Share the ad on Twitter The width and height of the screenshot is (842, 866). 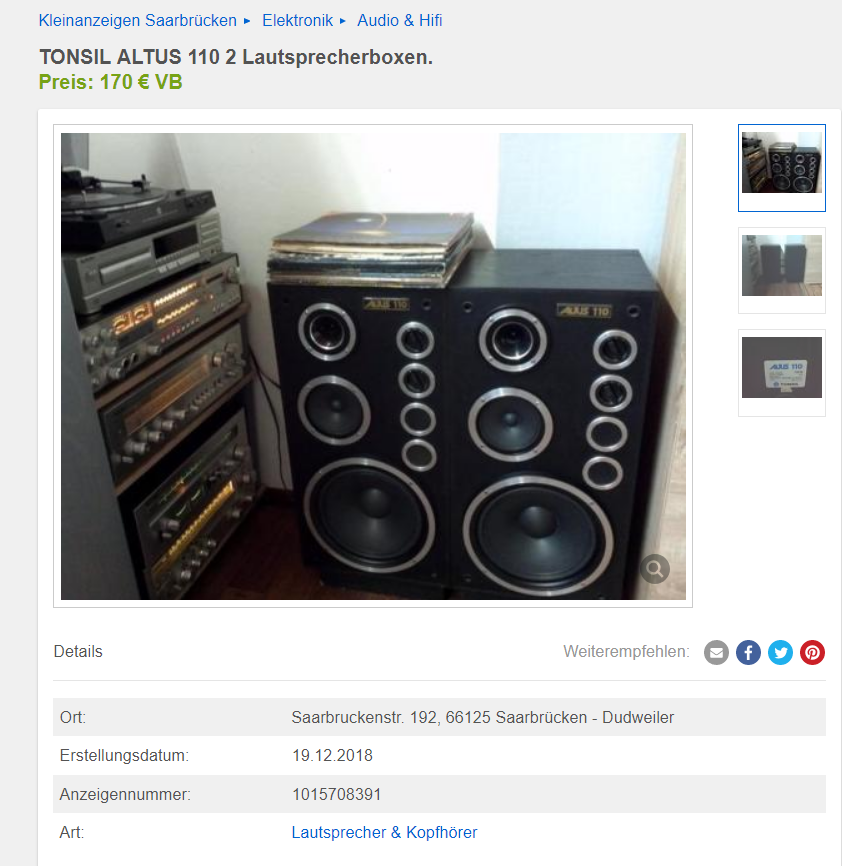pos(780,652)
